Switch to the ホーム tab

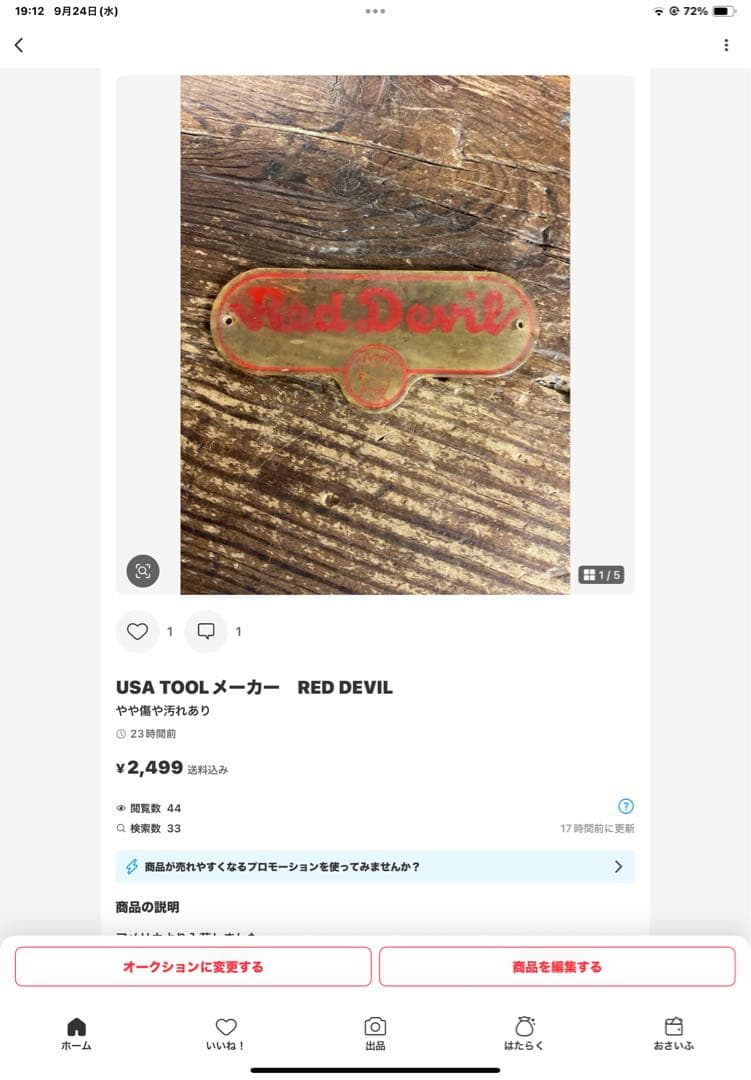coord(76,1033)
